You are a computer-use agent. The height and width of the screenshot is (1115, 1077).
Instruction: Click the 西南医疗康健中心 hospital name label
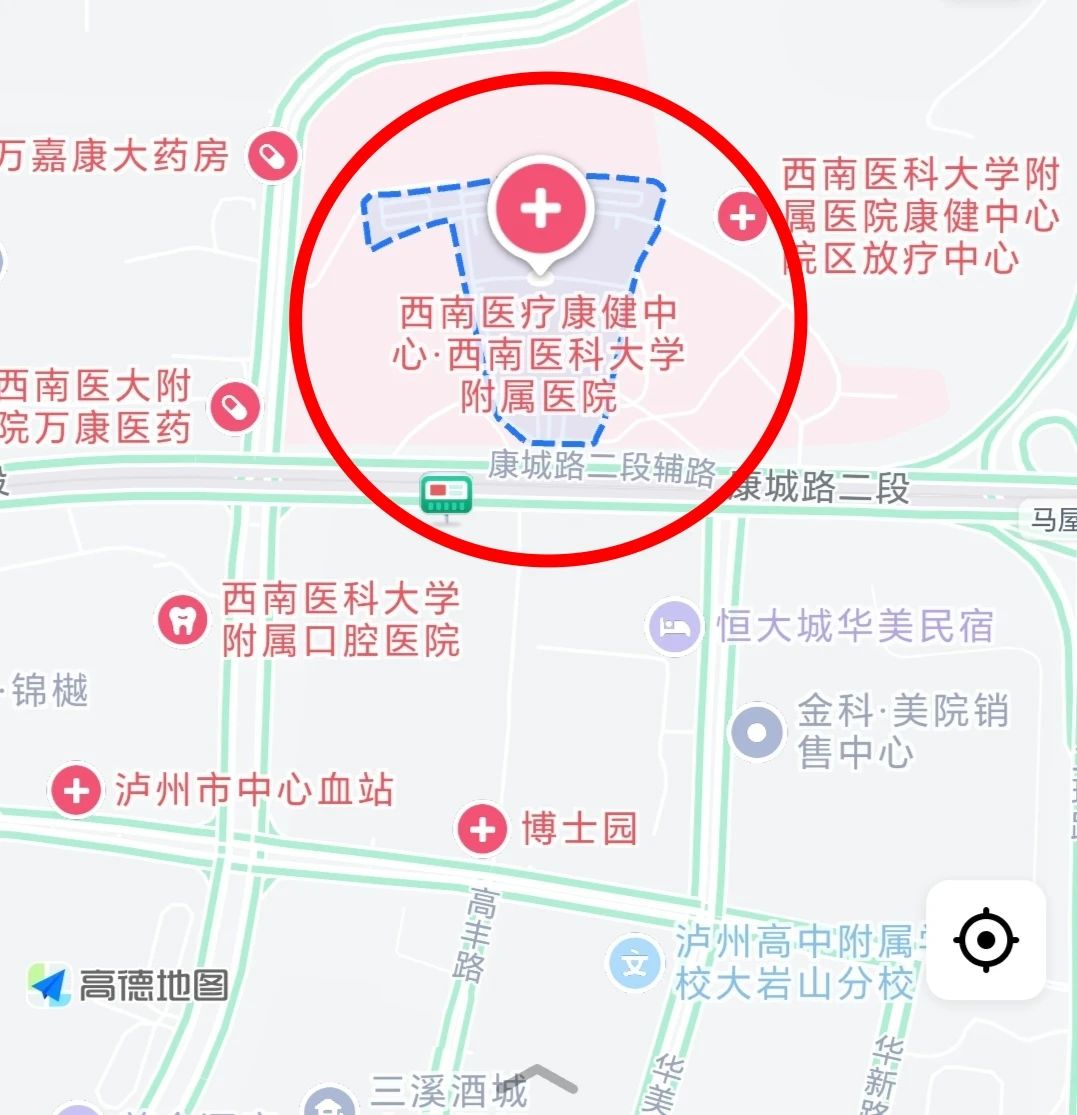538,356
